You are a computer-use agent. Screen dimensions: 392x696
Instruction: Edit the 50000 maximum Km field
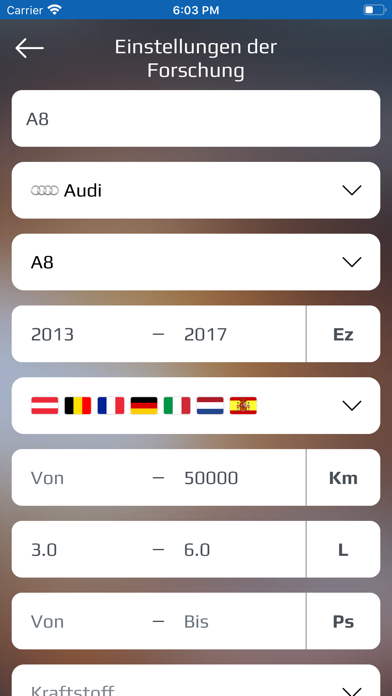tap(240, 478)
